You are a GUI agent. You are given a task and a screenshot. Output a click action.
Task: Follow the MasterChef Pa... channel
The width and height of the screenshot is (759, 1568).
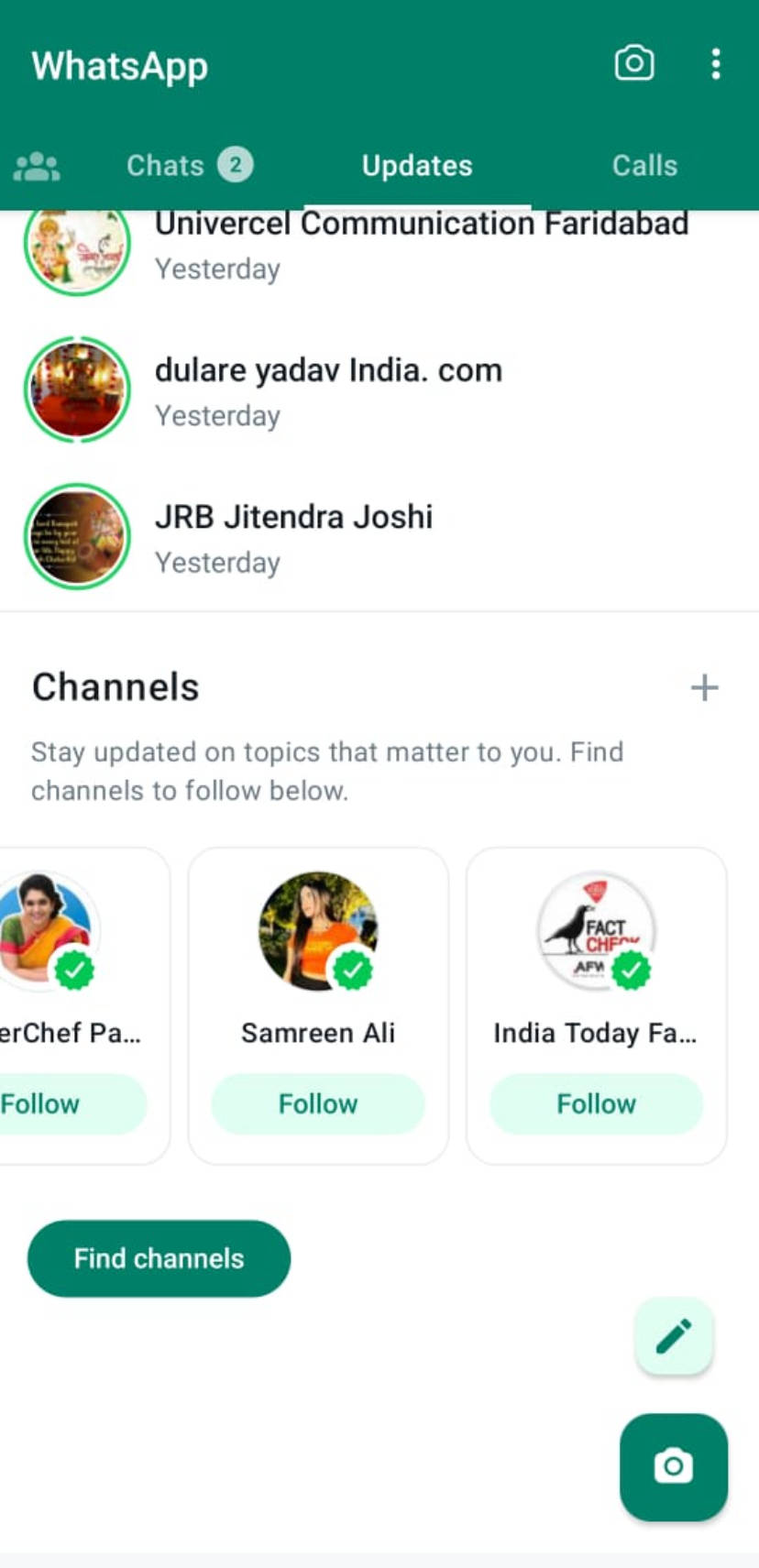pos(55,1103)
